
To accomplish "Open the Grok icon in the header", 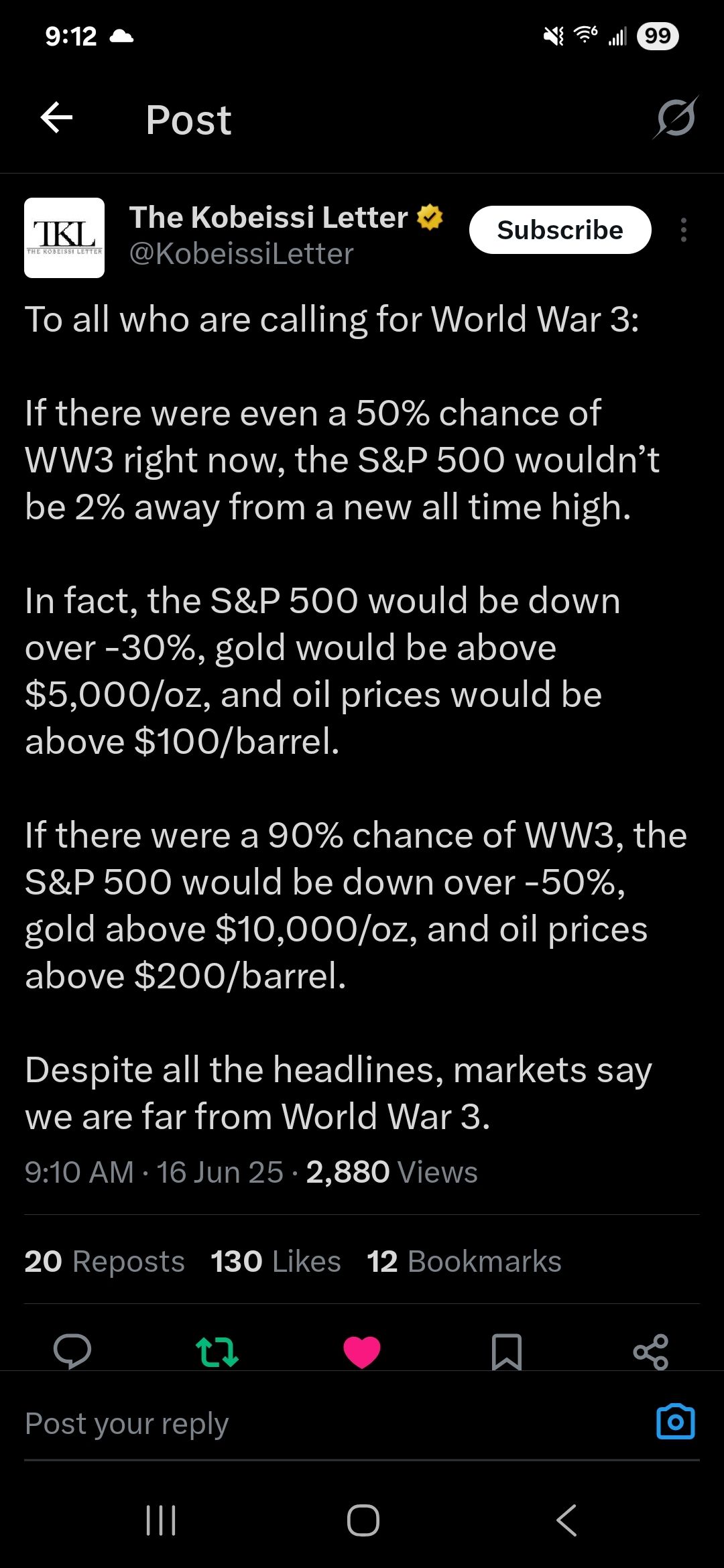I will tap(676, 118).
